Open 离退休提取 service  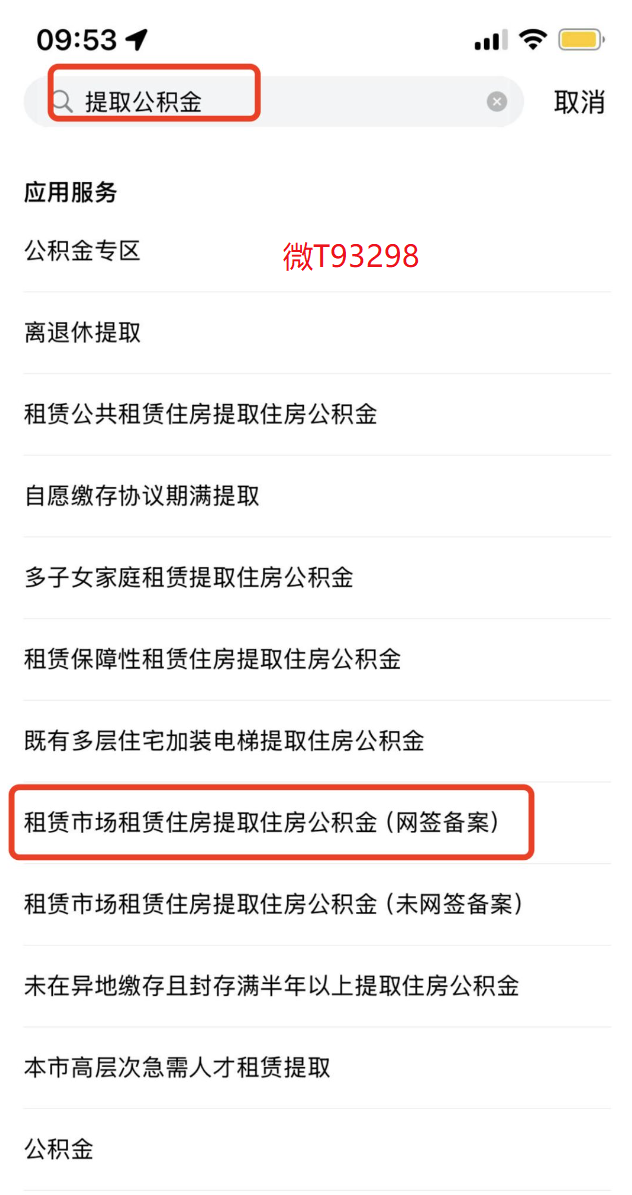pyautogui.click(x=82, y=333)
